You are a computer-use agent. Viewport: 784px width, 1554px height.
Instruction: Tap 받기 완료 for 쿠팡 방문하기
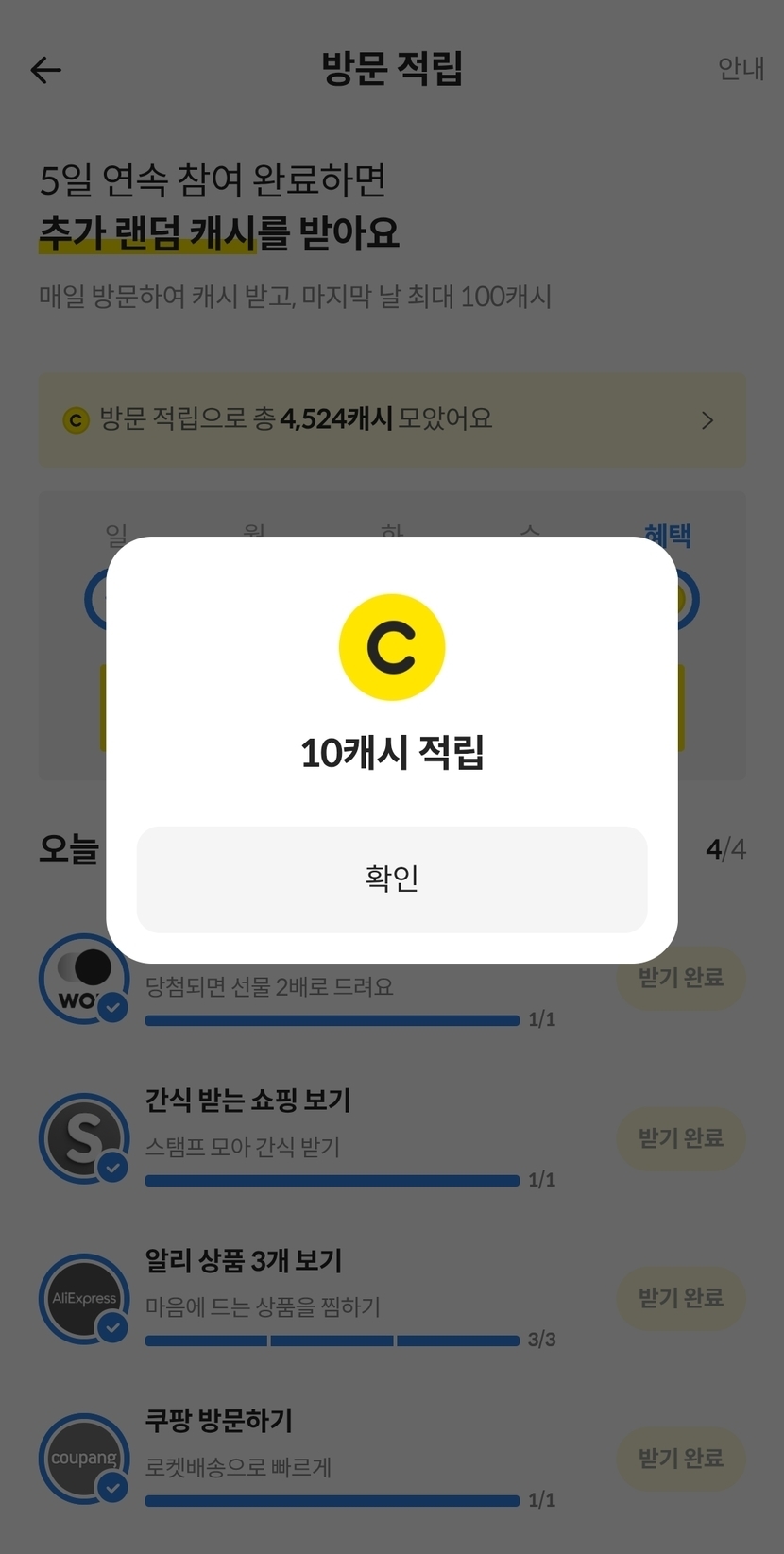click(x=681, y=1459)
